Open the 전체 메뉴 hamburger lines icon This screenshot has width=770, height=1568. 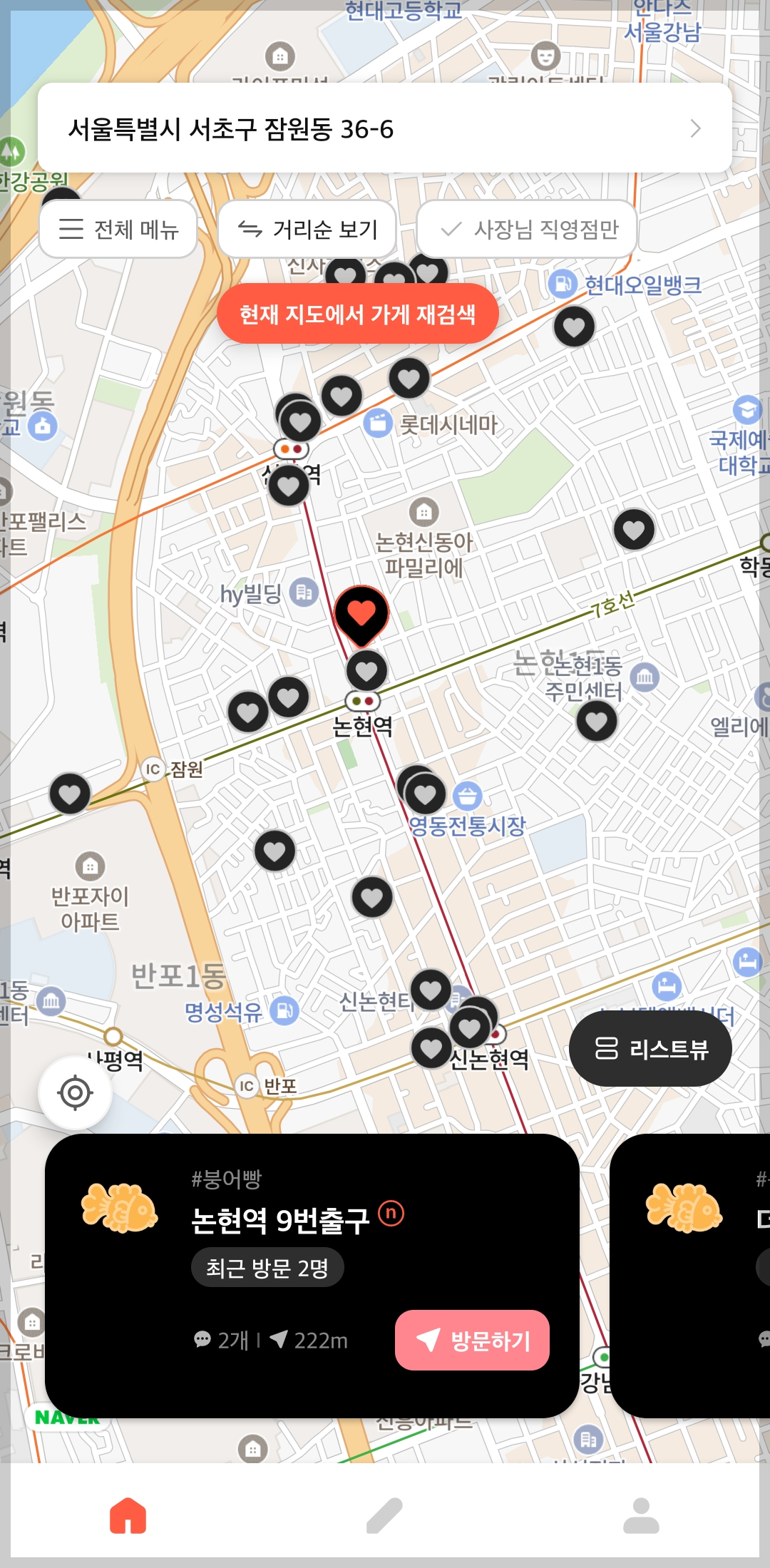(71, 228)
